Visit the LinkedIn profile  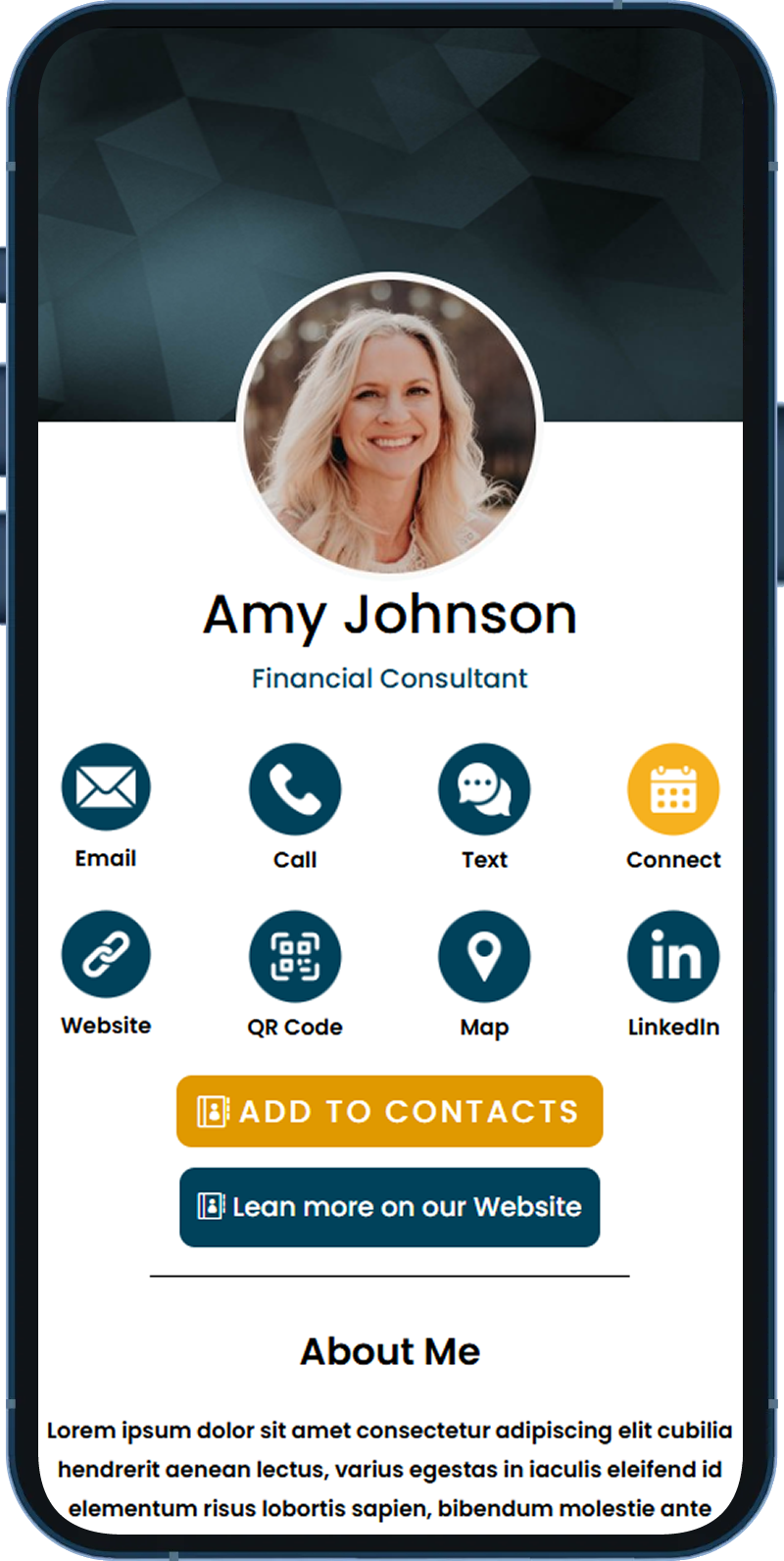coord(673,956)
